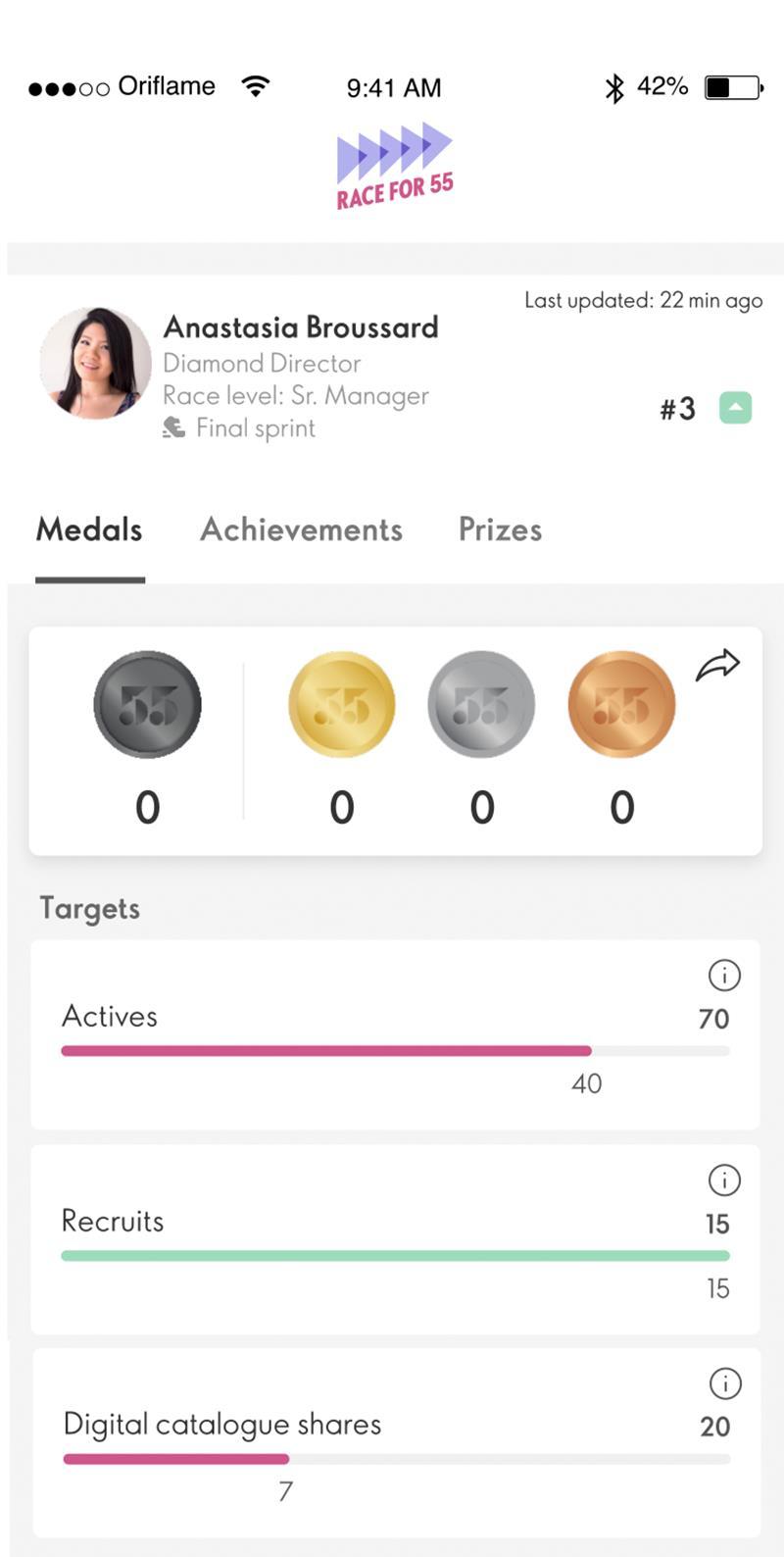The height and width of the screenshot is (1557, 784).
Task: Open info icon for Actives target
Action: 724,976
